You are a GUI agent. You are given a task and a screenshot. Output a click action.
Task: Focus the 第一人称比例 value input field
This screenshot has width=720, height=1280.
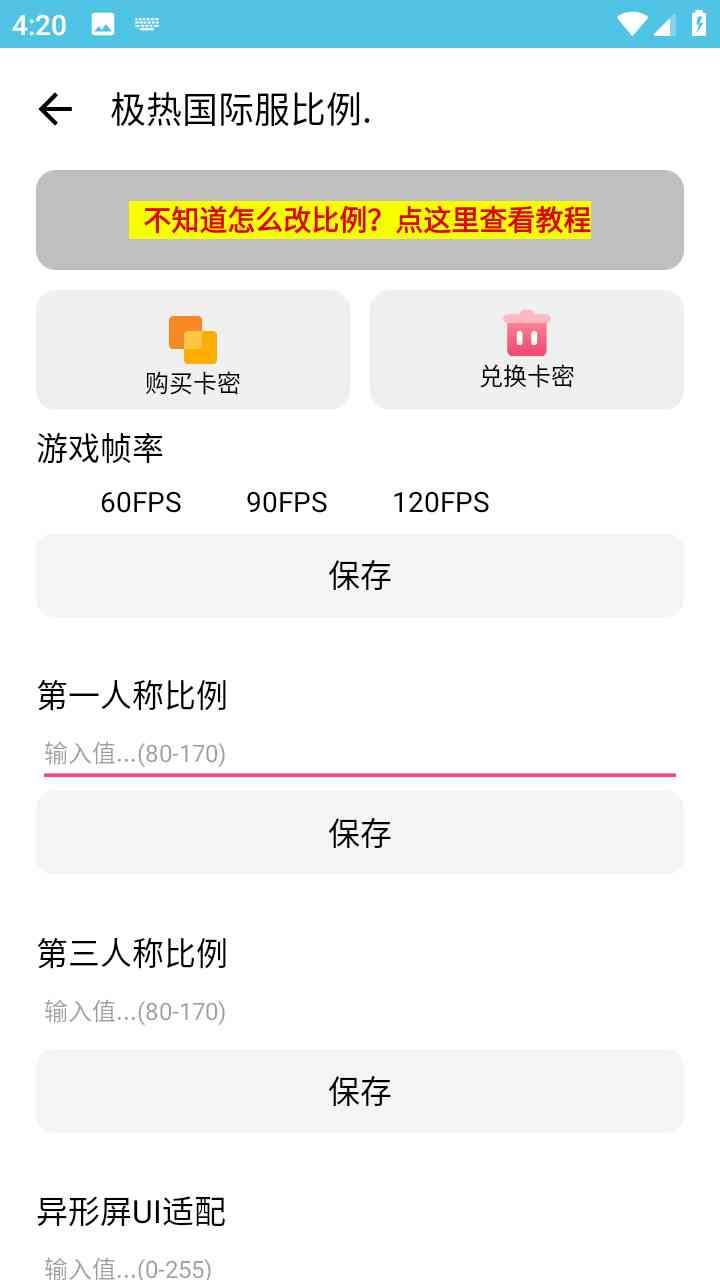click(360, 754)
